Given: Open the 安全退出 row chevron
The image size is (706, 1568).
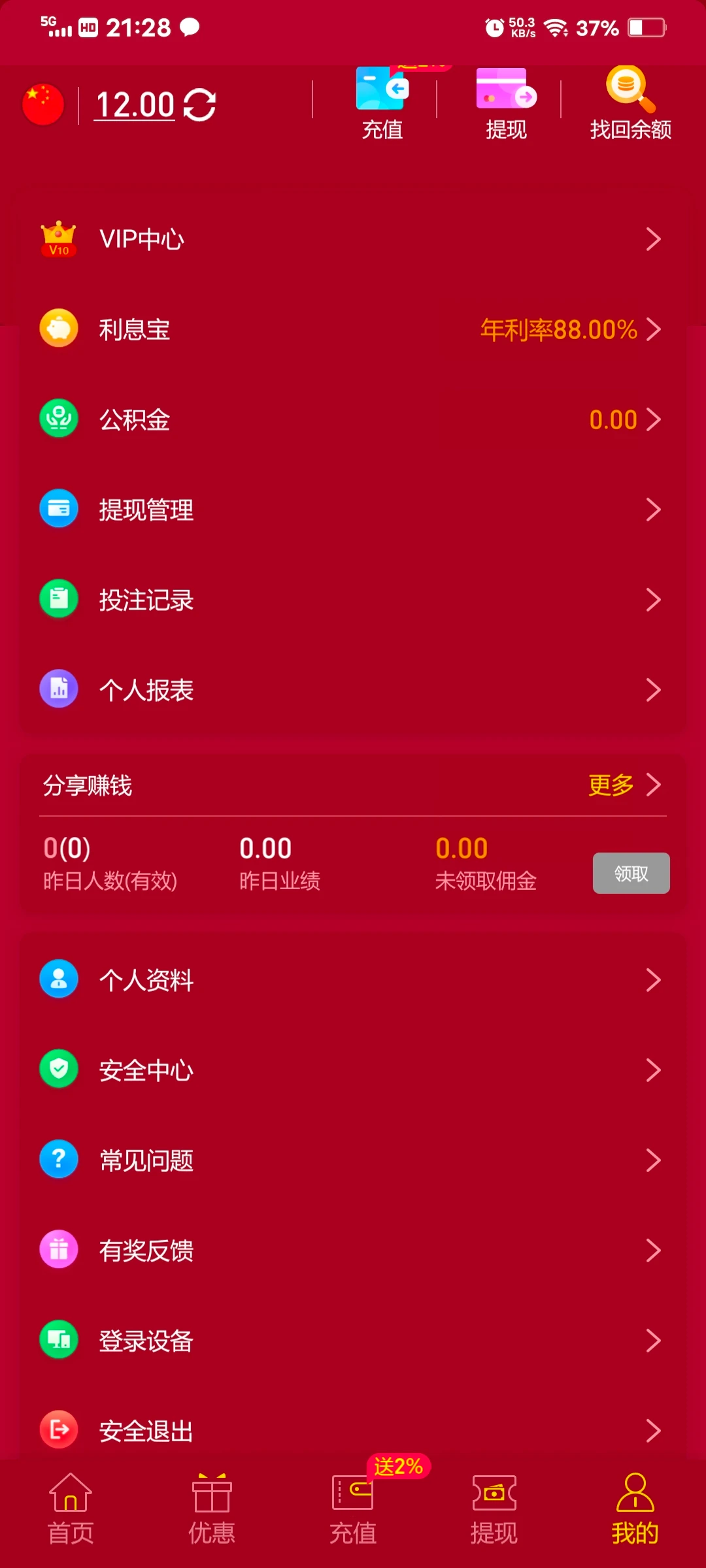Looking at the screenshot, I should point(654,1430).
